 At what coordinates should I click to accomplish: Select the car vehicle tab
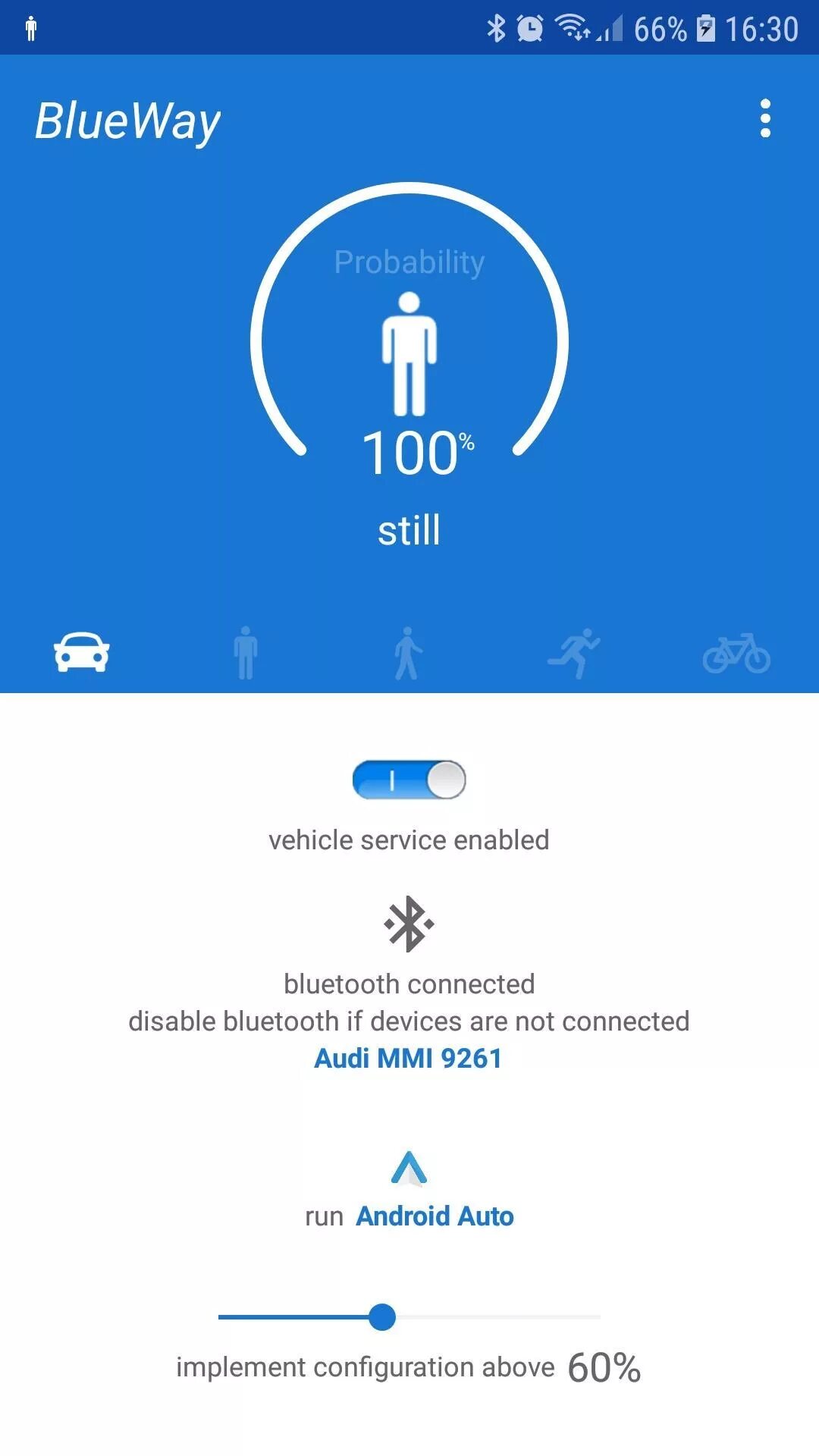[82, 652]
